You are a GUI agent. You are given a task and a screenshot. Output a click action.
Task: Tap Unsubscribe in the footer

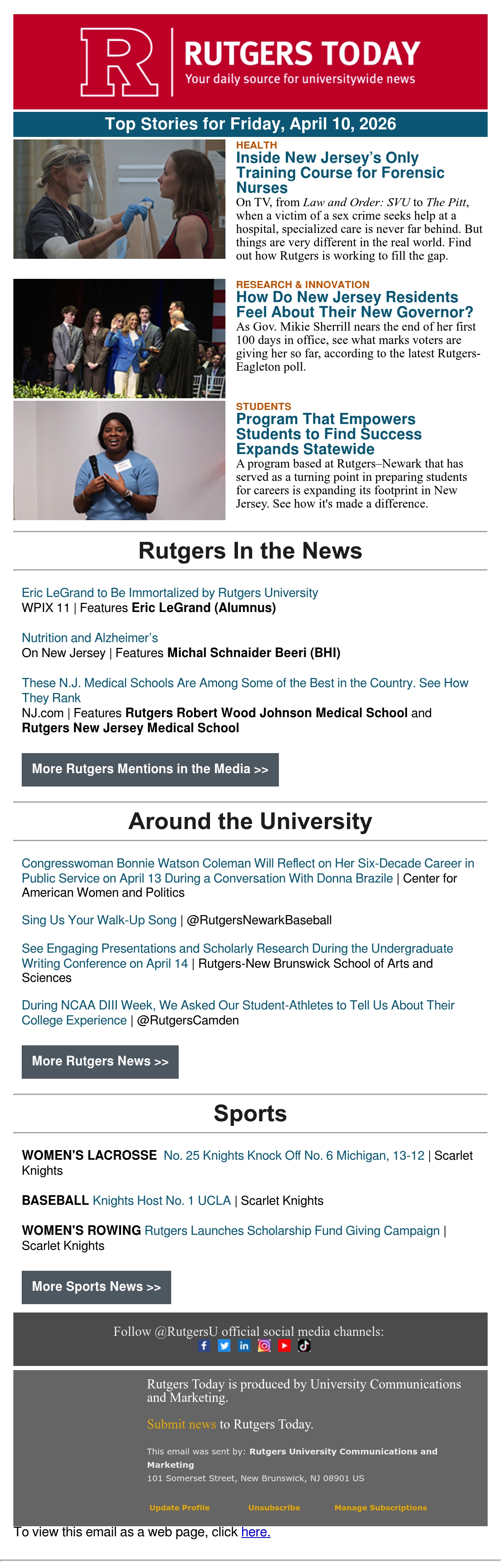(x=274, y=1507)
